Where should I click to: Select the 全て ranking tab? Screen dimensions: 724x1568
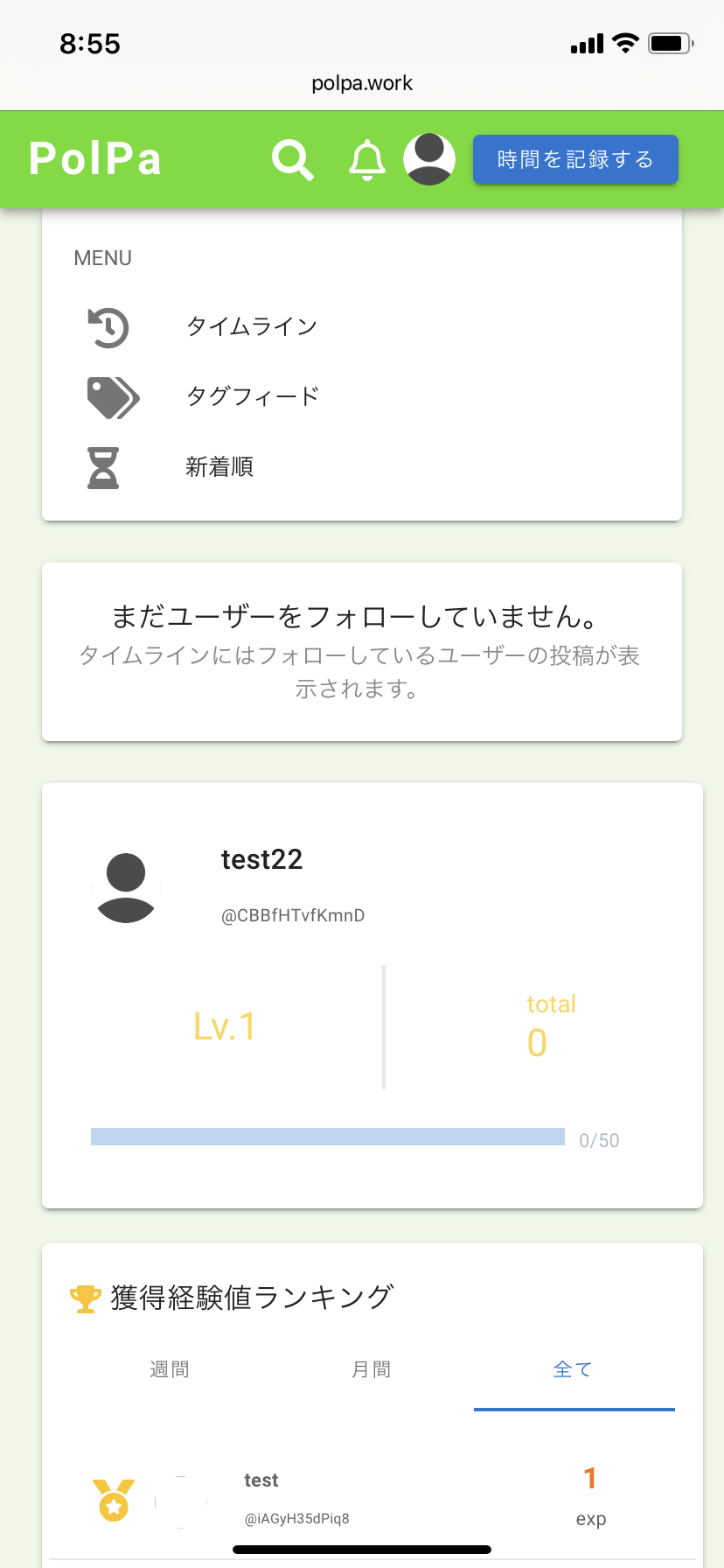(x=574, y=1369)
